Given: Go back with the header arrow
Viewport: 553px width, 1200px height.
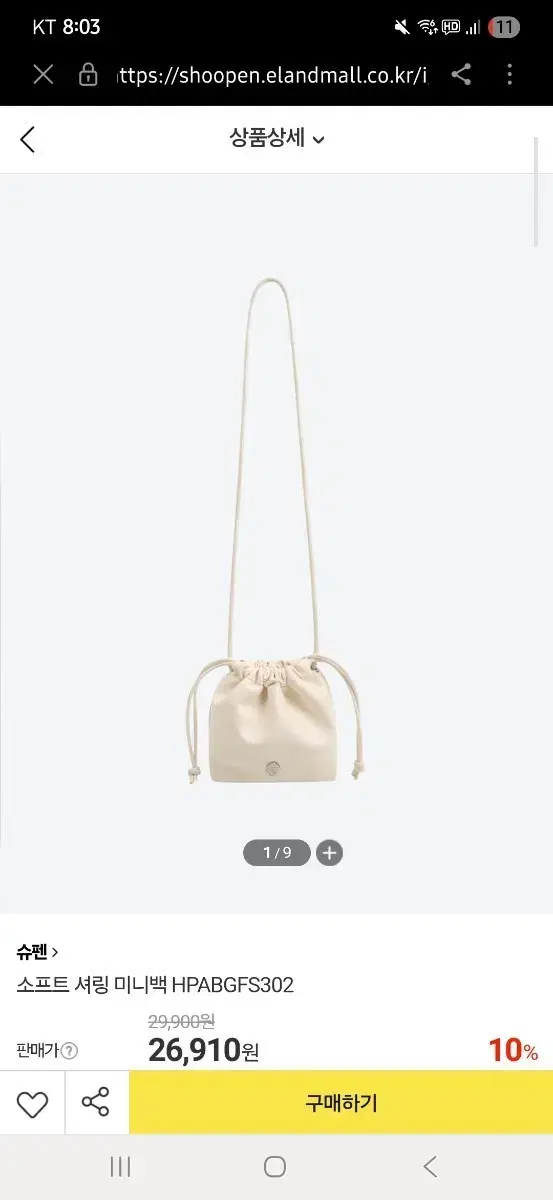Looking at the screenshot, I should point(28,139).
